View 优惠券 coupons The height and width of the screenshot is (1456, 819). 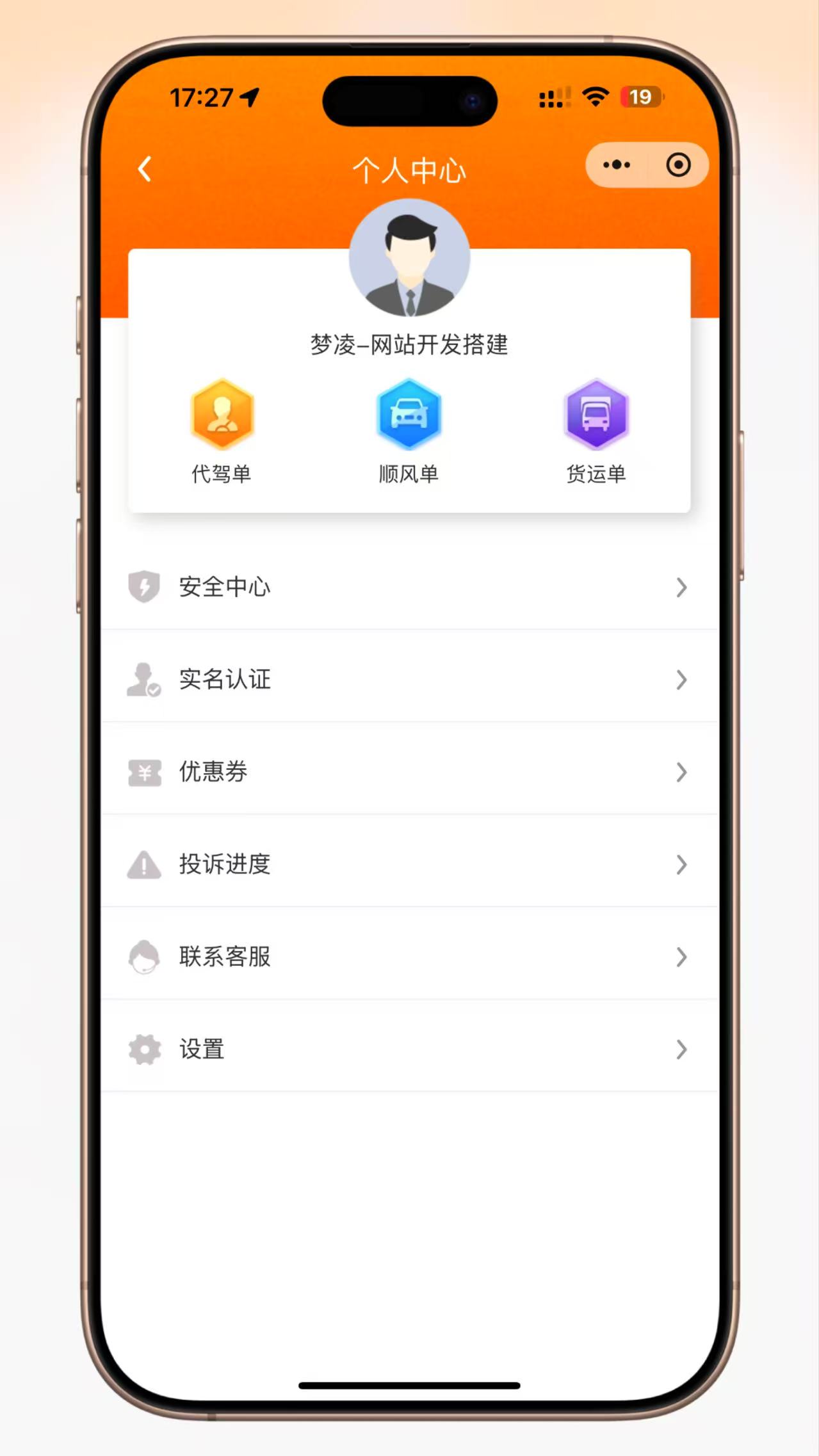(x=410, y=772)
